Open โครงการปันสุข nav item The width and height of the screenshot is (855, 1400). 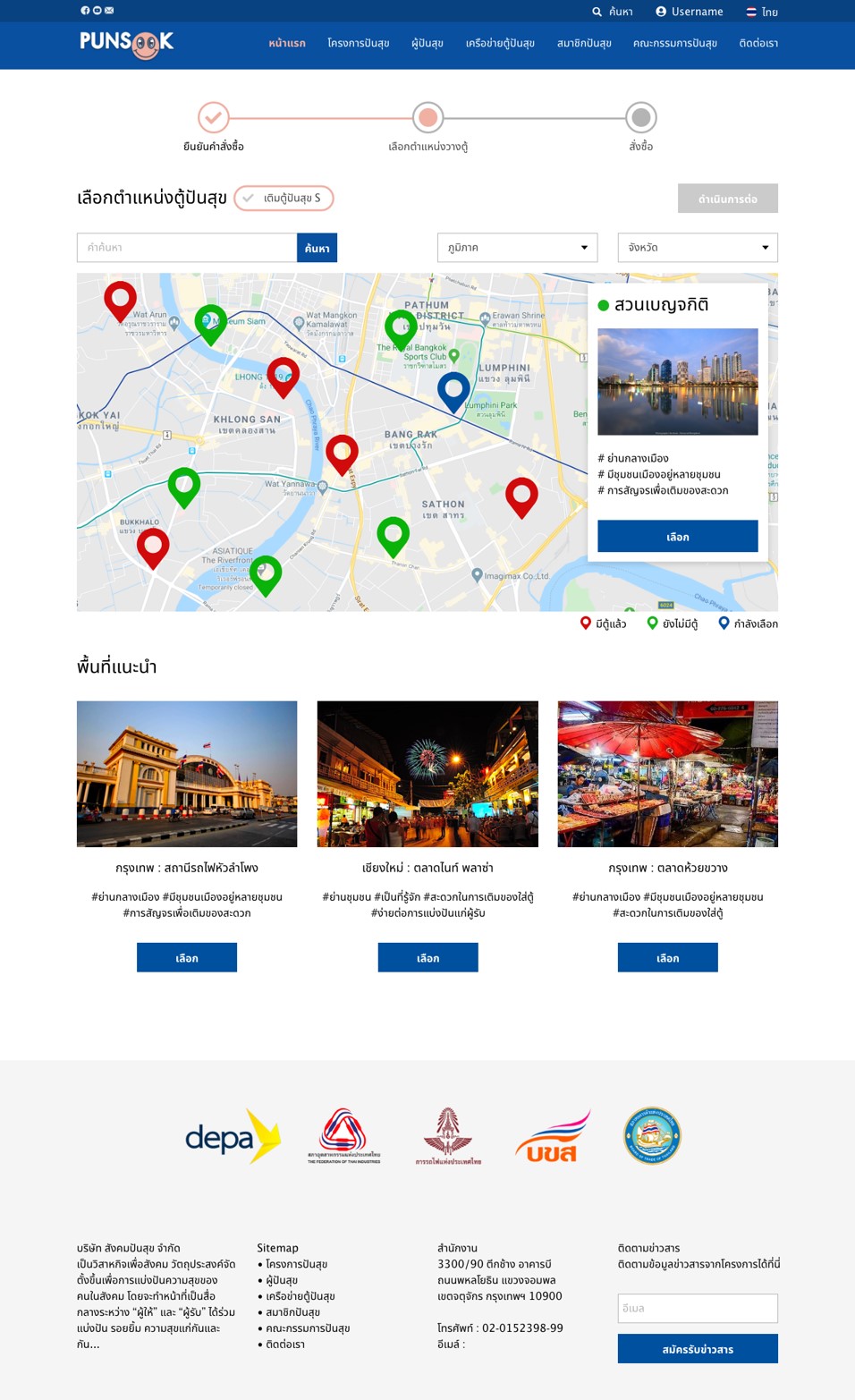pyautogui.click(x=358, y=43)
